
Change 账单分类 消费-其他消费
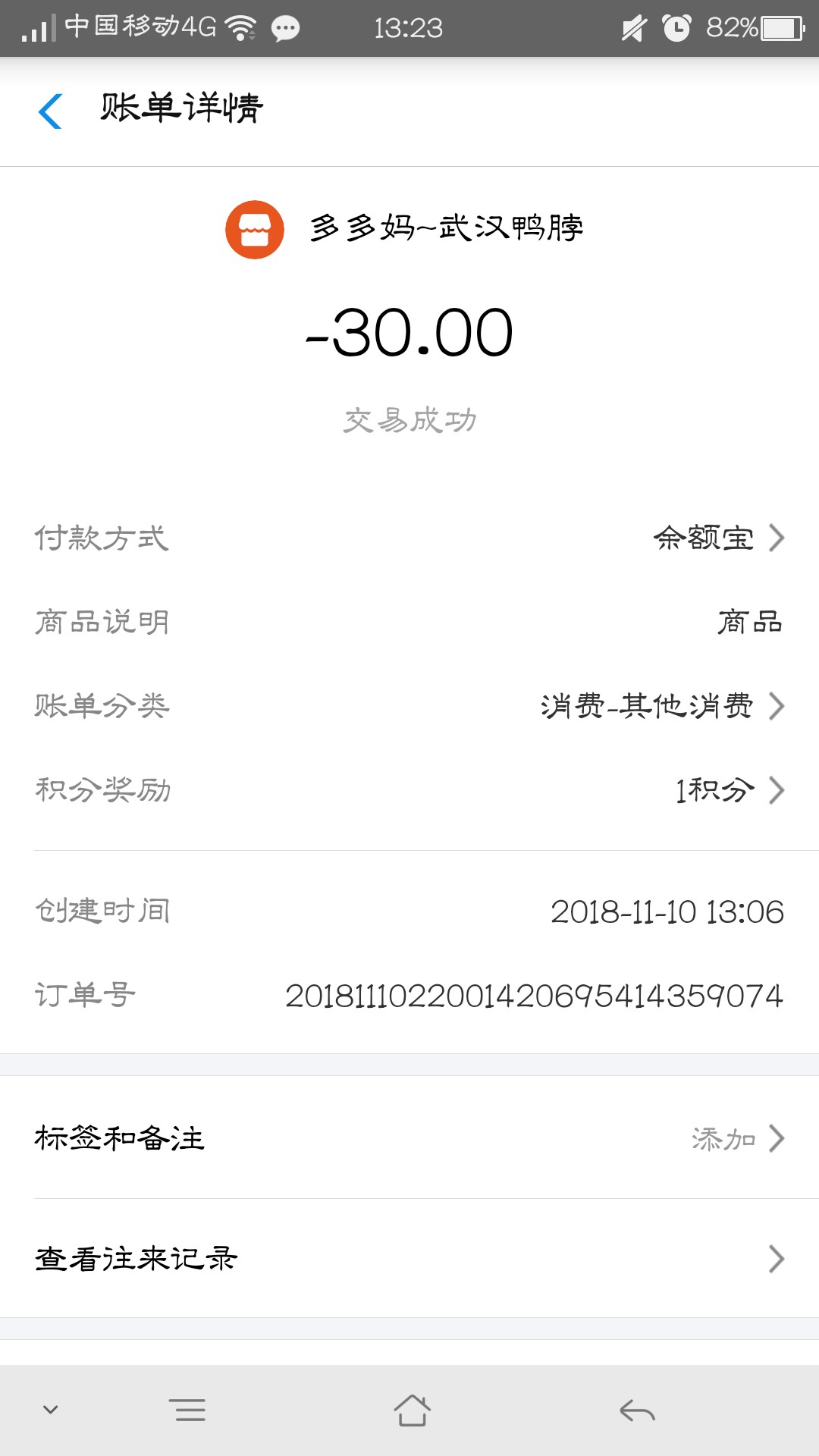[409, 706]
